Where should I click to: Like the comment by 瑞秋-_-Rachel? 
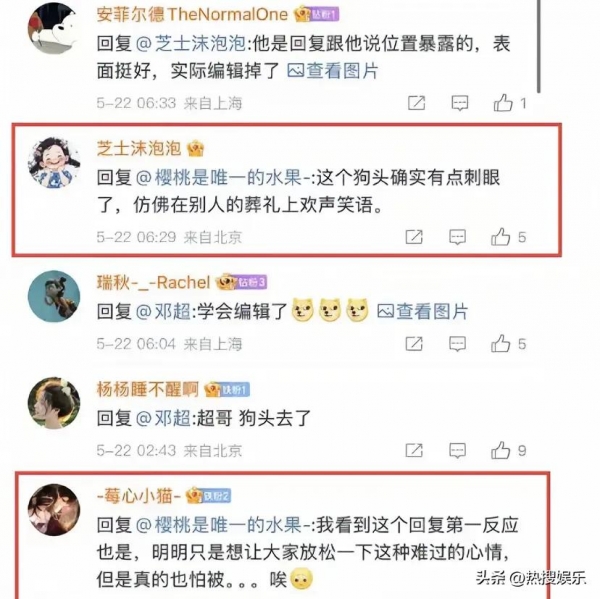(504, 344)
